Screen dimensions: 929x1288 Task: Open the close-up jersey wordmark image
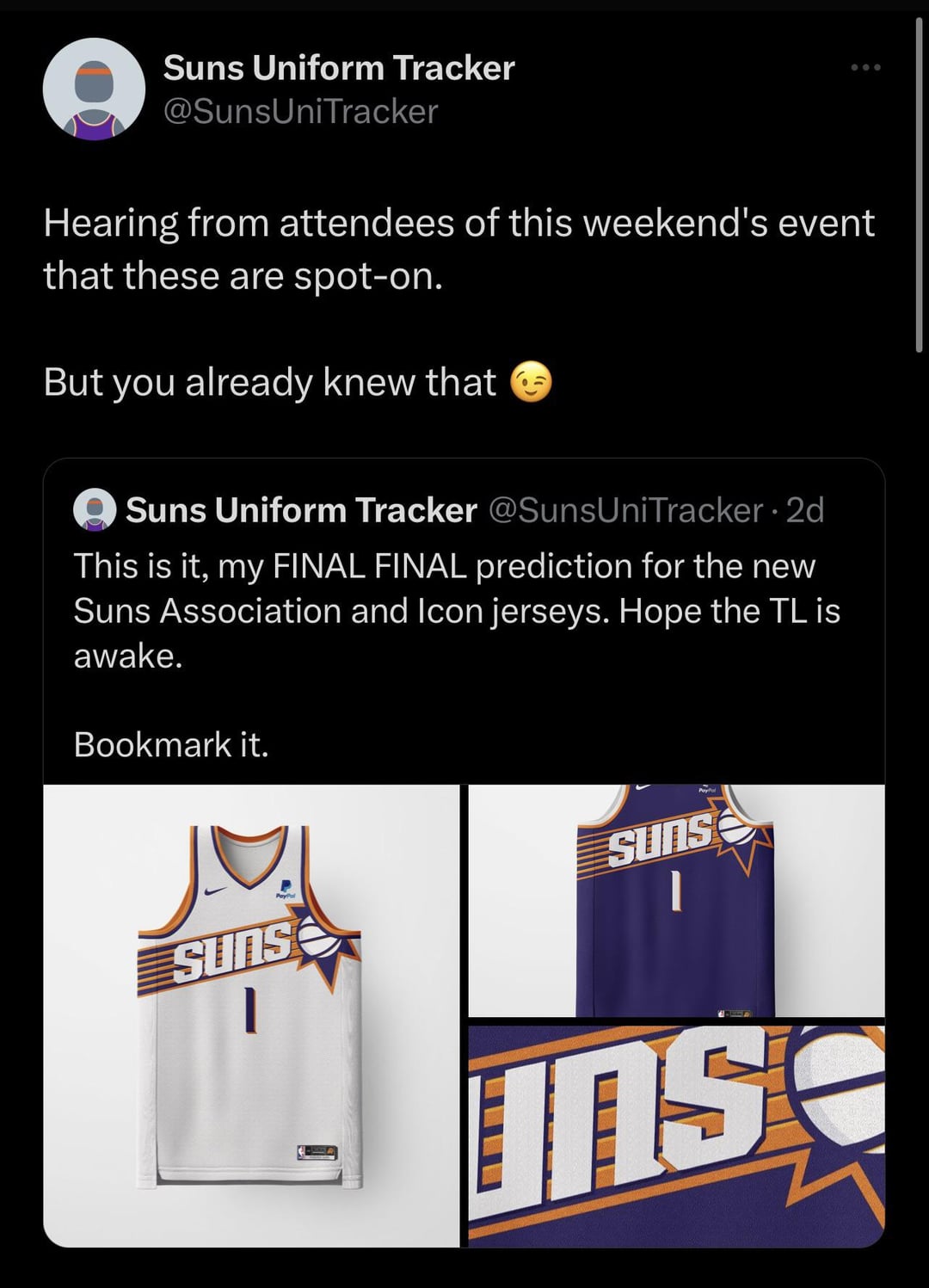(x=676, y=1135)
